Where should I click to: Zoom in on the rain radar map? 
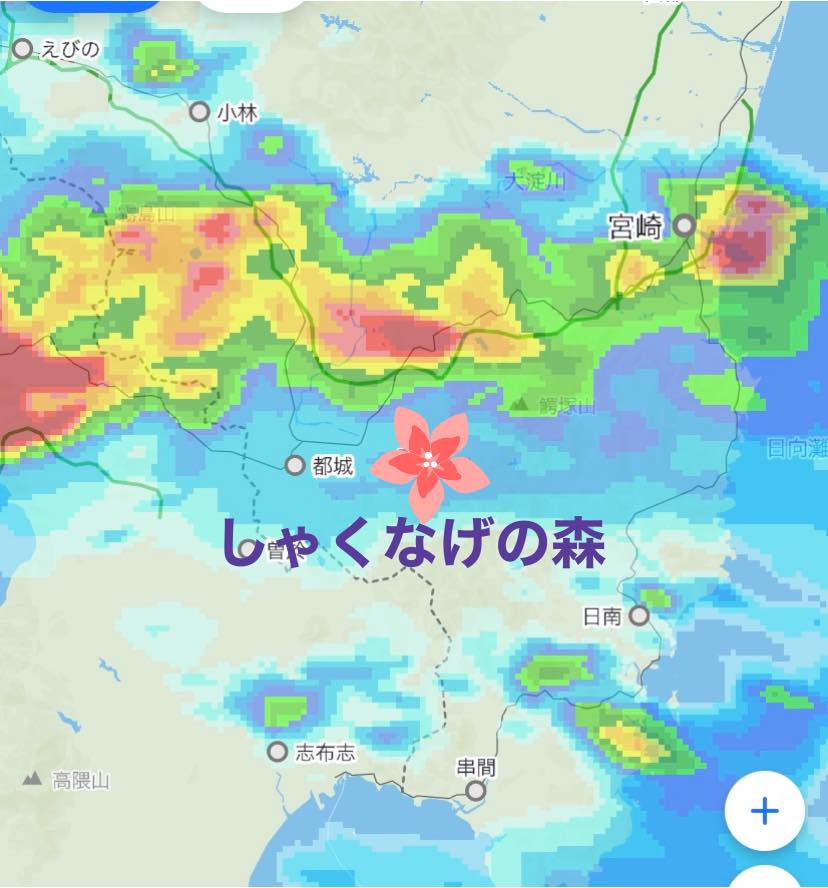tap(764, 810)
